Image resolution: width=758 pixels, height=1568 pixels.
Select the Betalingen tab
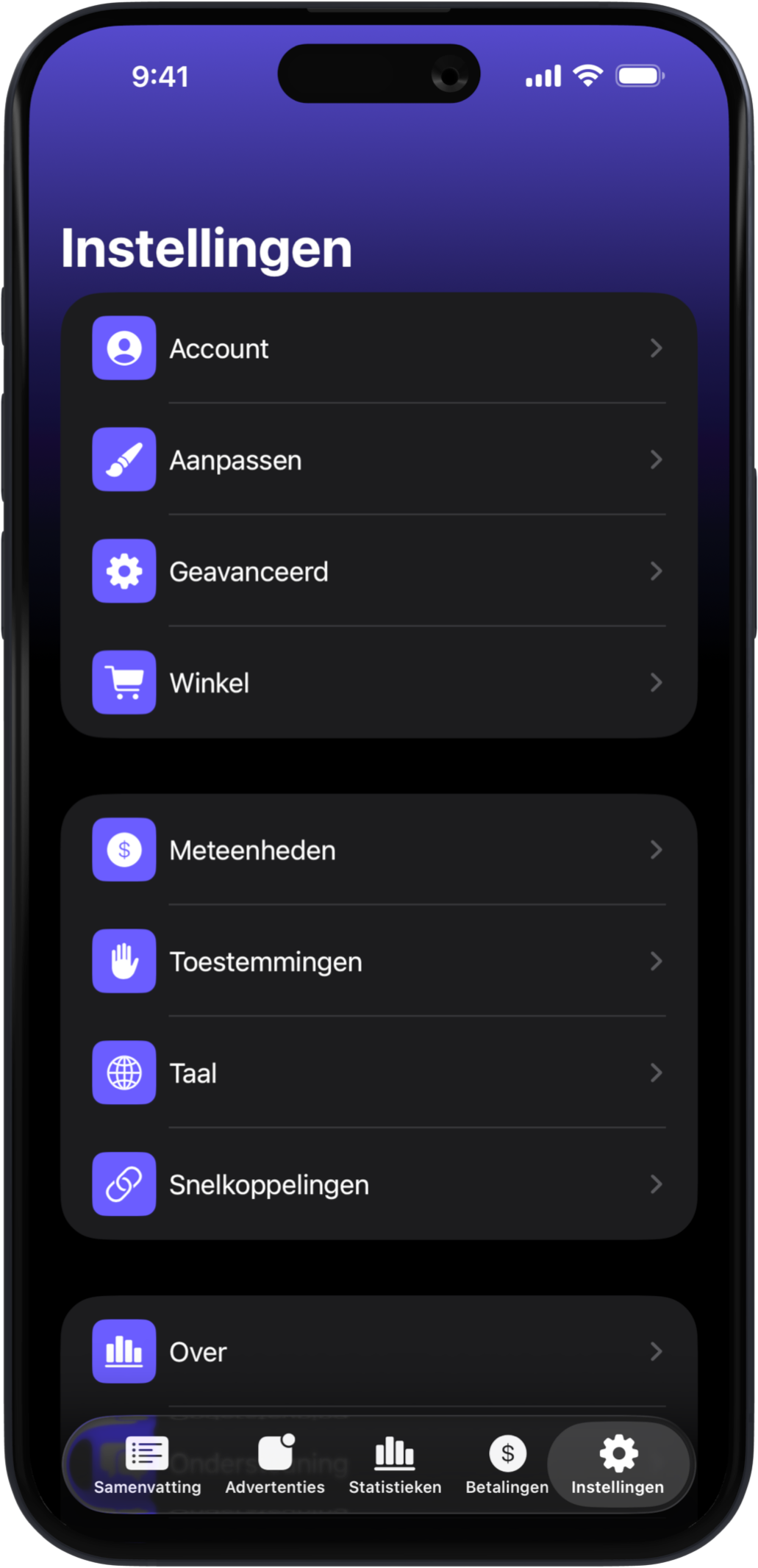click(x=507, y=1464)
